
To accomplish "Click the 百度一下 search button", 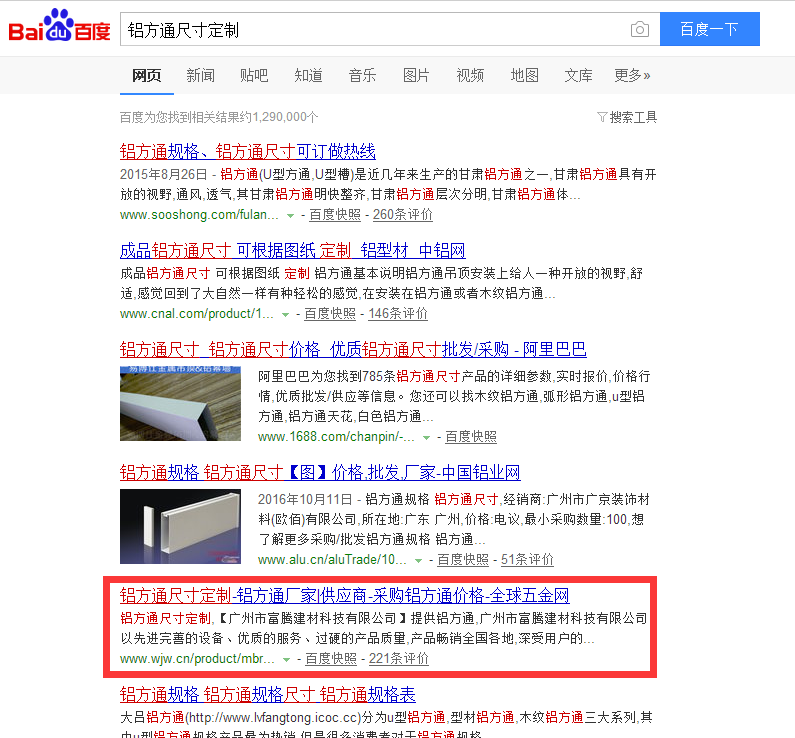I will pos(709,30).
